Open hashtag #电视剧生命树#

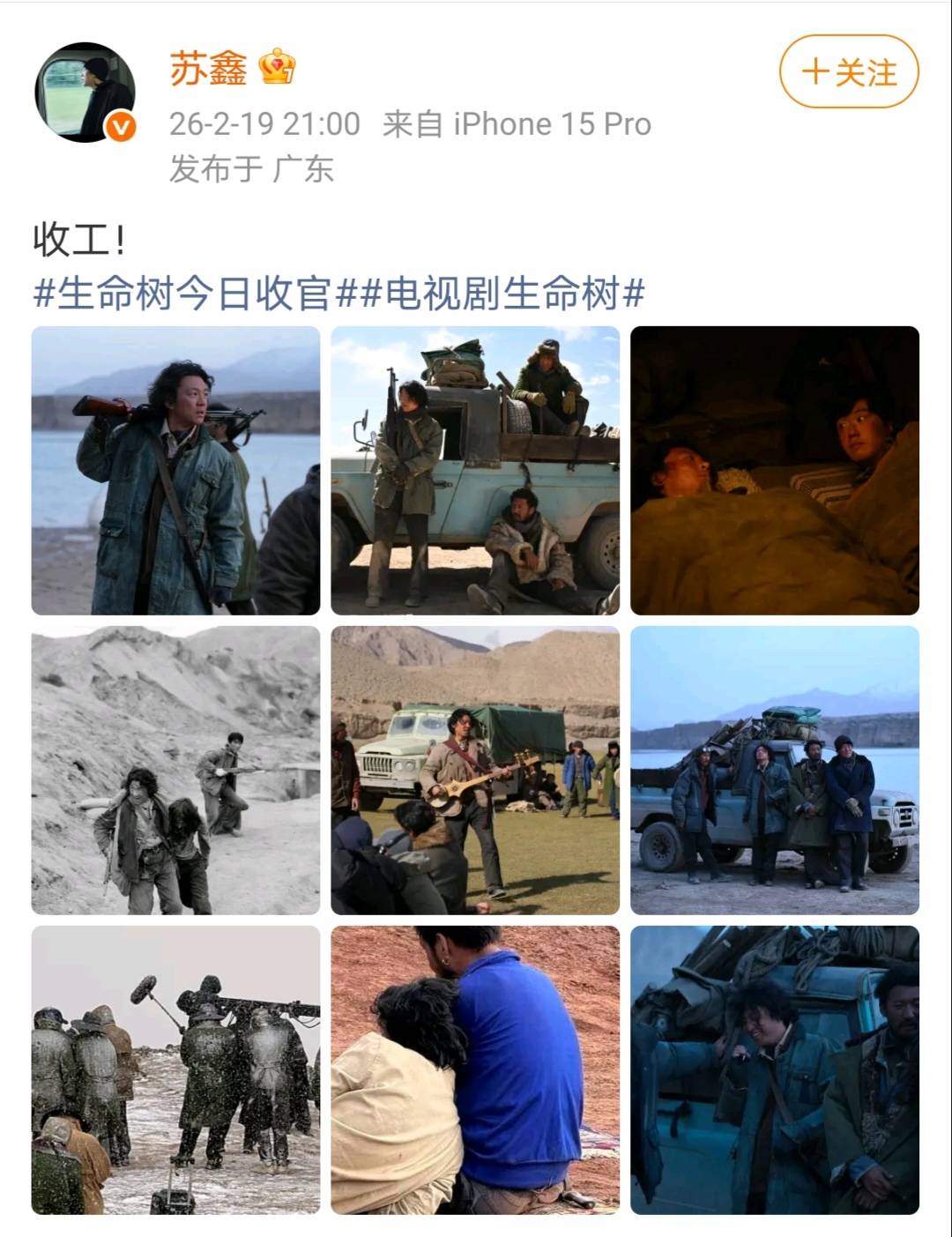tap(503, 294)
